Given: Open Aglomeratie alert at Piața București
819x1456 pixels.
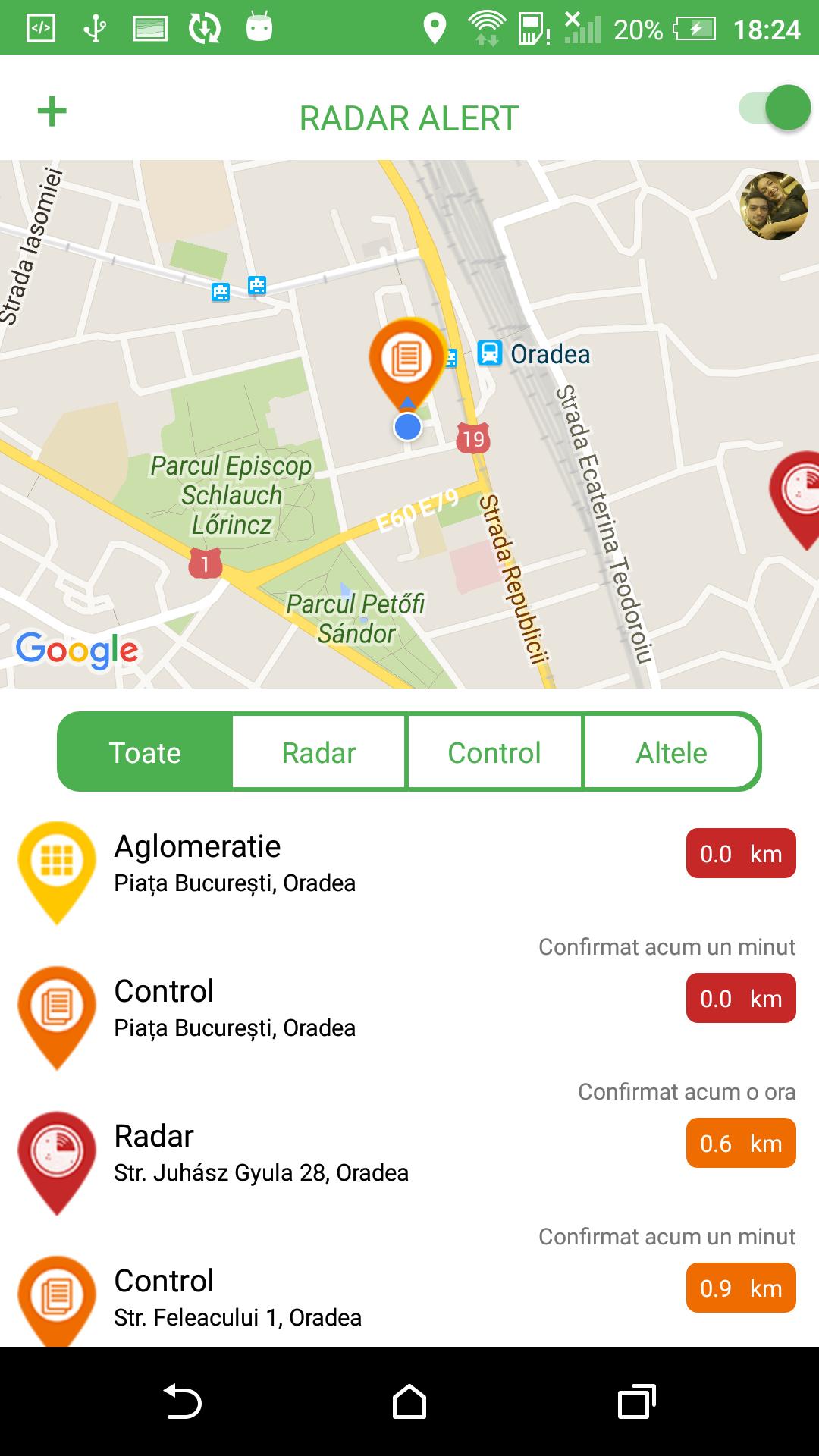Looking at the screenshot, I should pyautogui.click(x=303, y=864).
